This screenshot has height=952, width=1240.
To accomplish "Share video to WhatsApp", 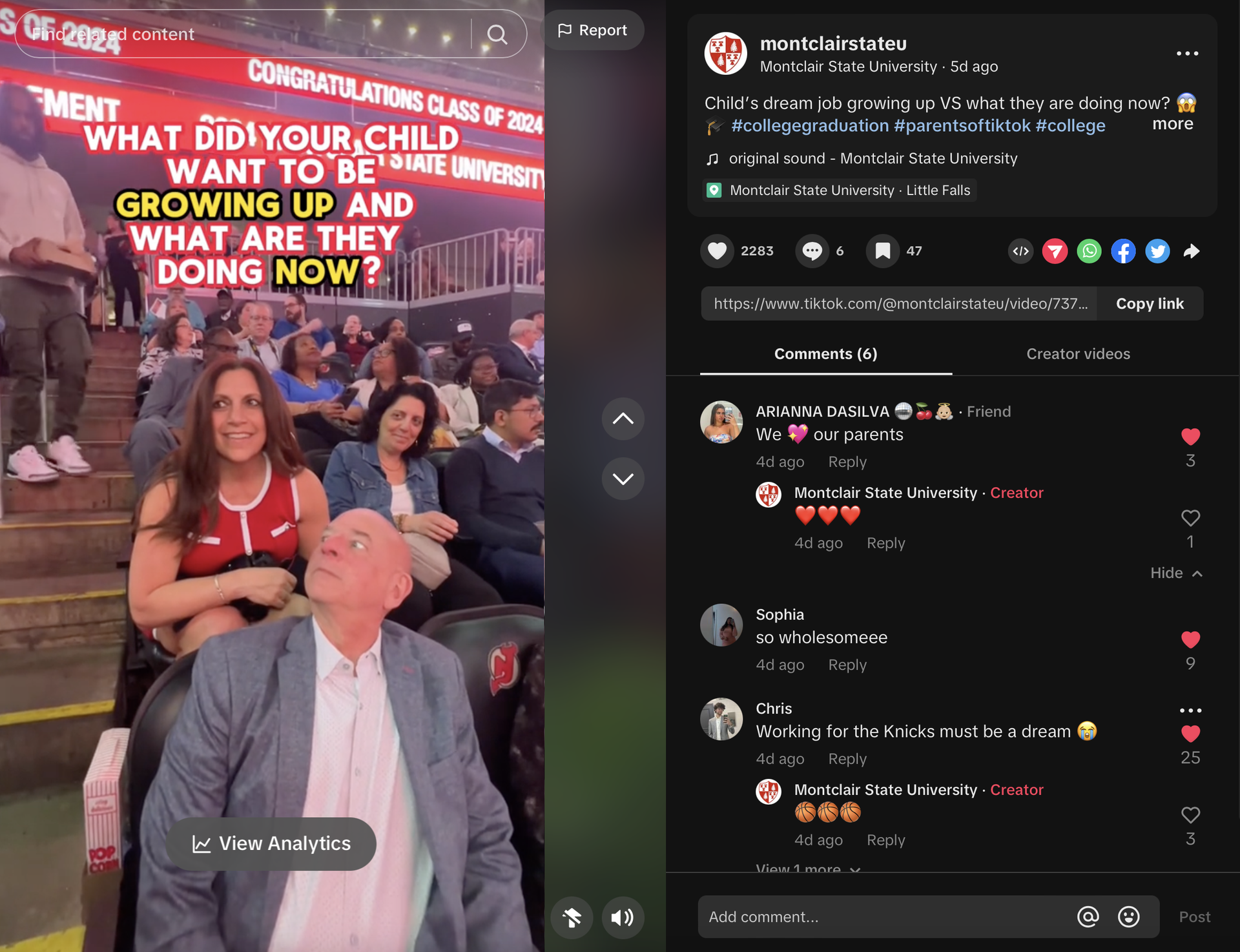I will click(x=1089, y=251).
